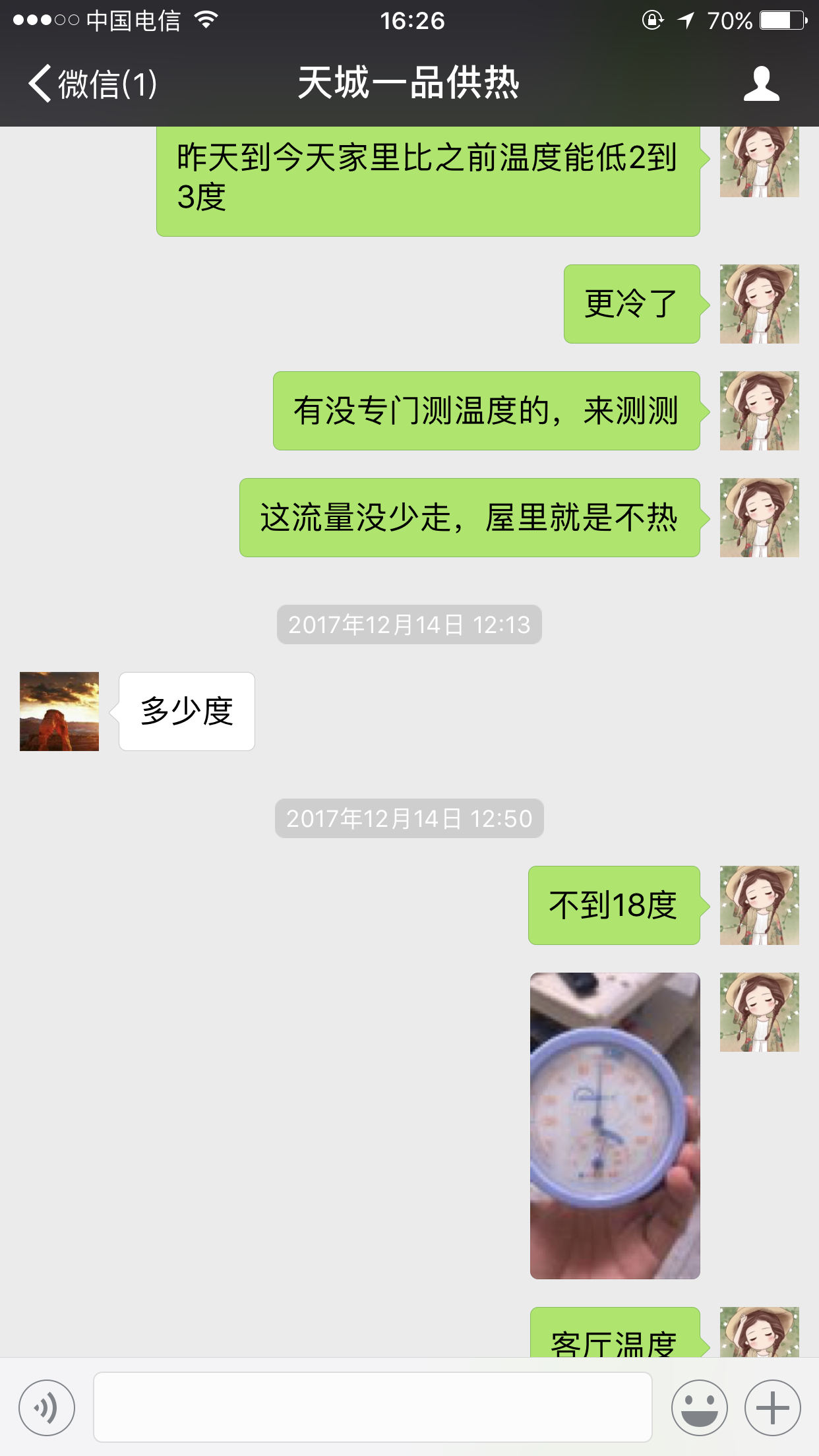
Task: Open chat details via the profile icon
Action: pyautogui.click(x=761, y=84)
